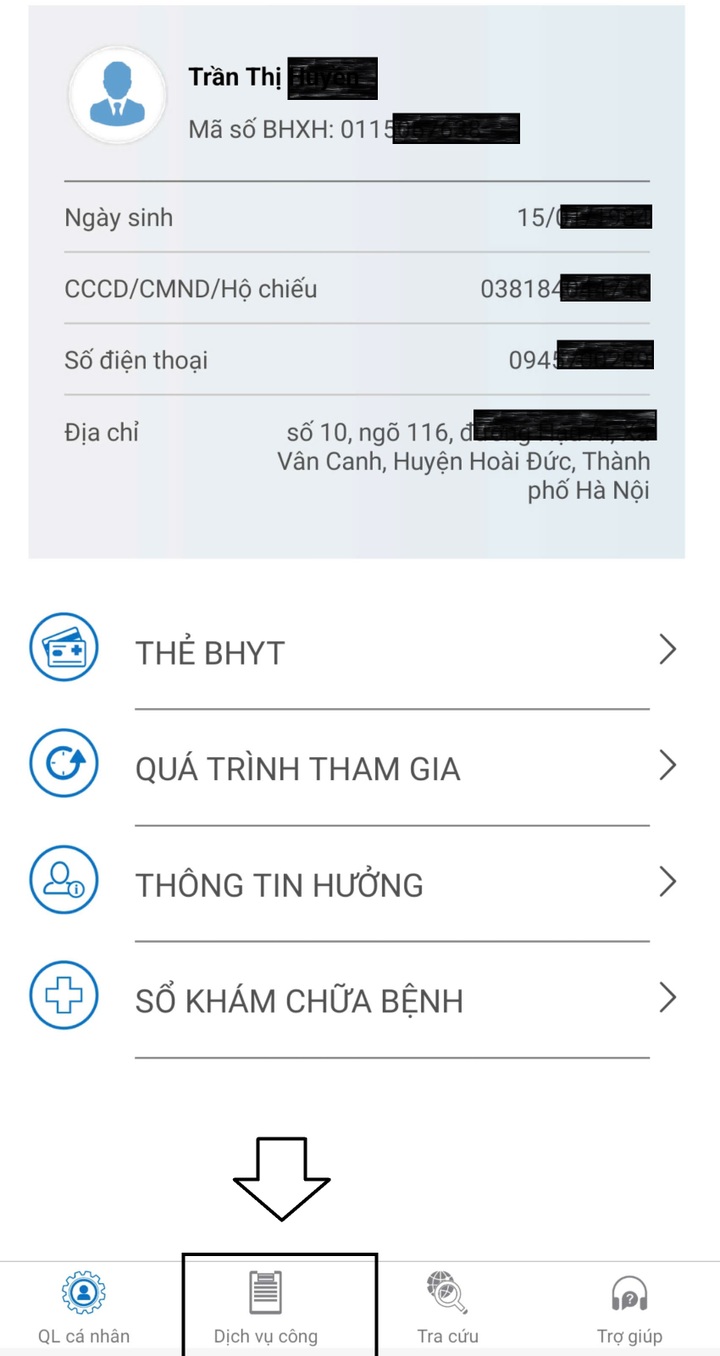720x1356 pixels.
Task: Tap the Dịch vụ công clipboard icon
Action: tap(265, 1291)
